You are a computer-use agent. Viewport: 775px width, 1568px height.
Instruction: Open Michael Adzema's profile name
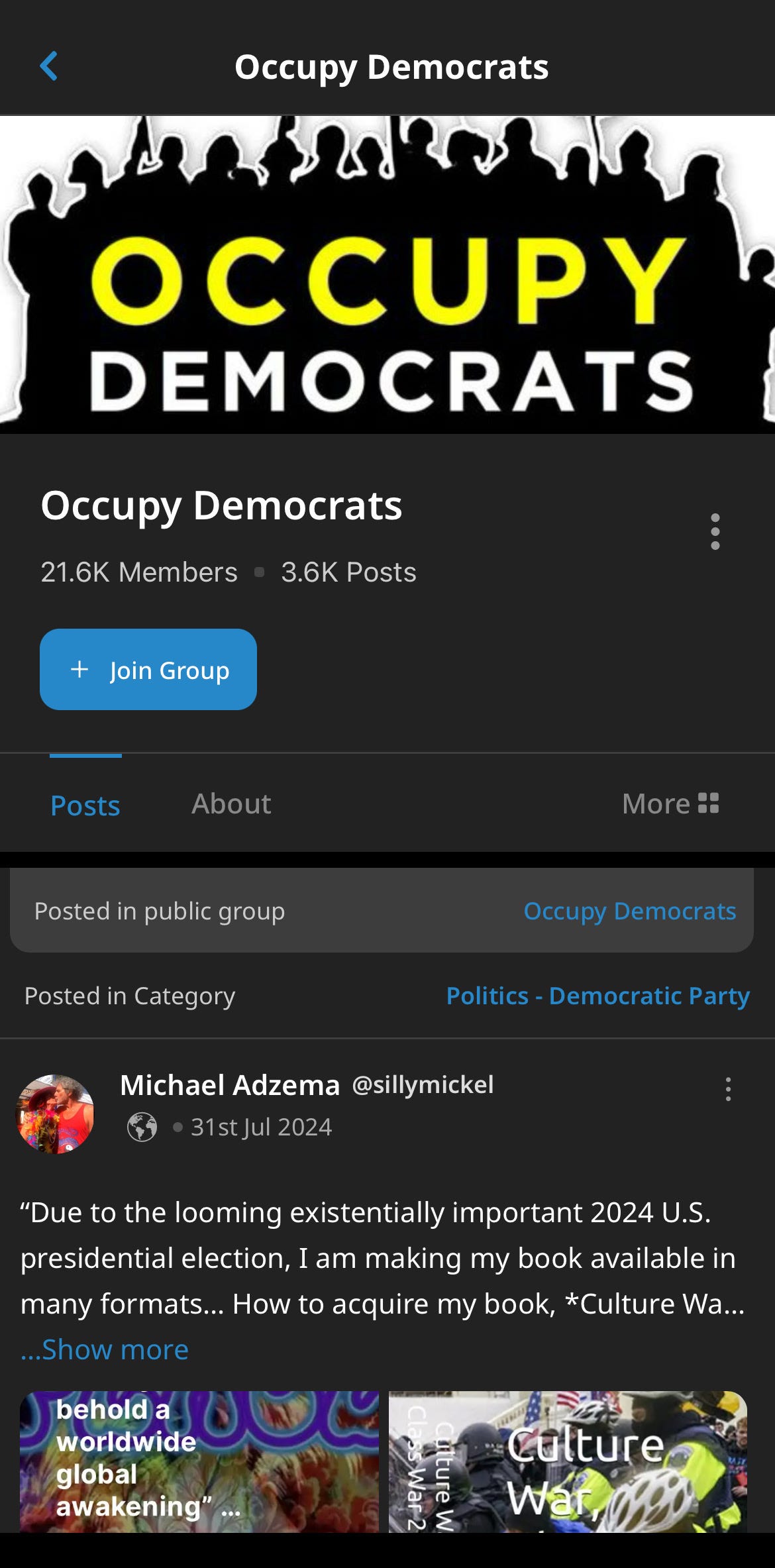(x=230, y=1085)
